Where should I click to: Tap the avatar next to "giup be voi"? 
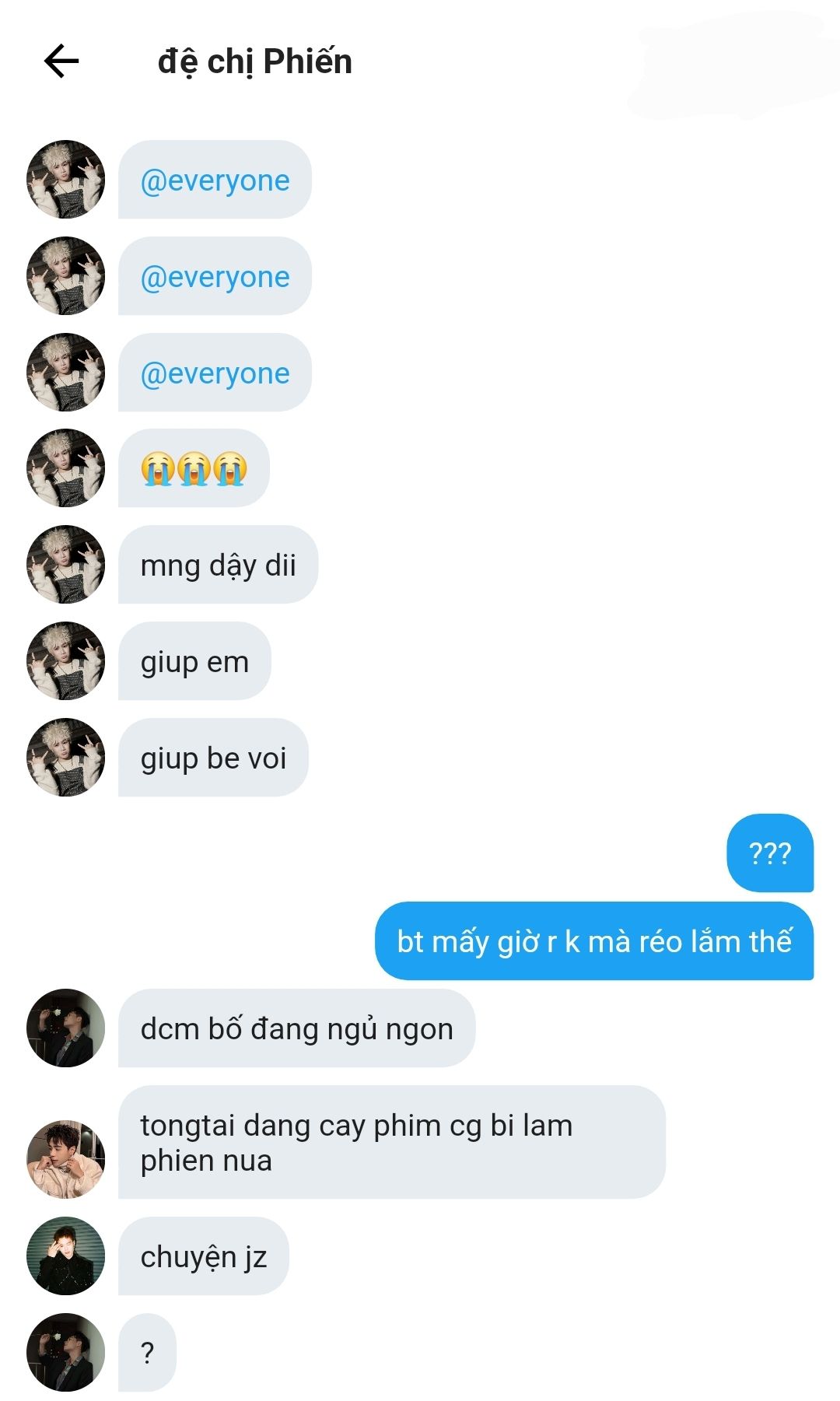pyautogui.click(x=65, y=758)
